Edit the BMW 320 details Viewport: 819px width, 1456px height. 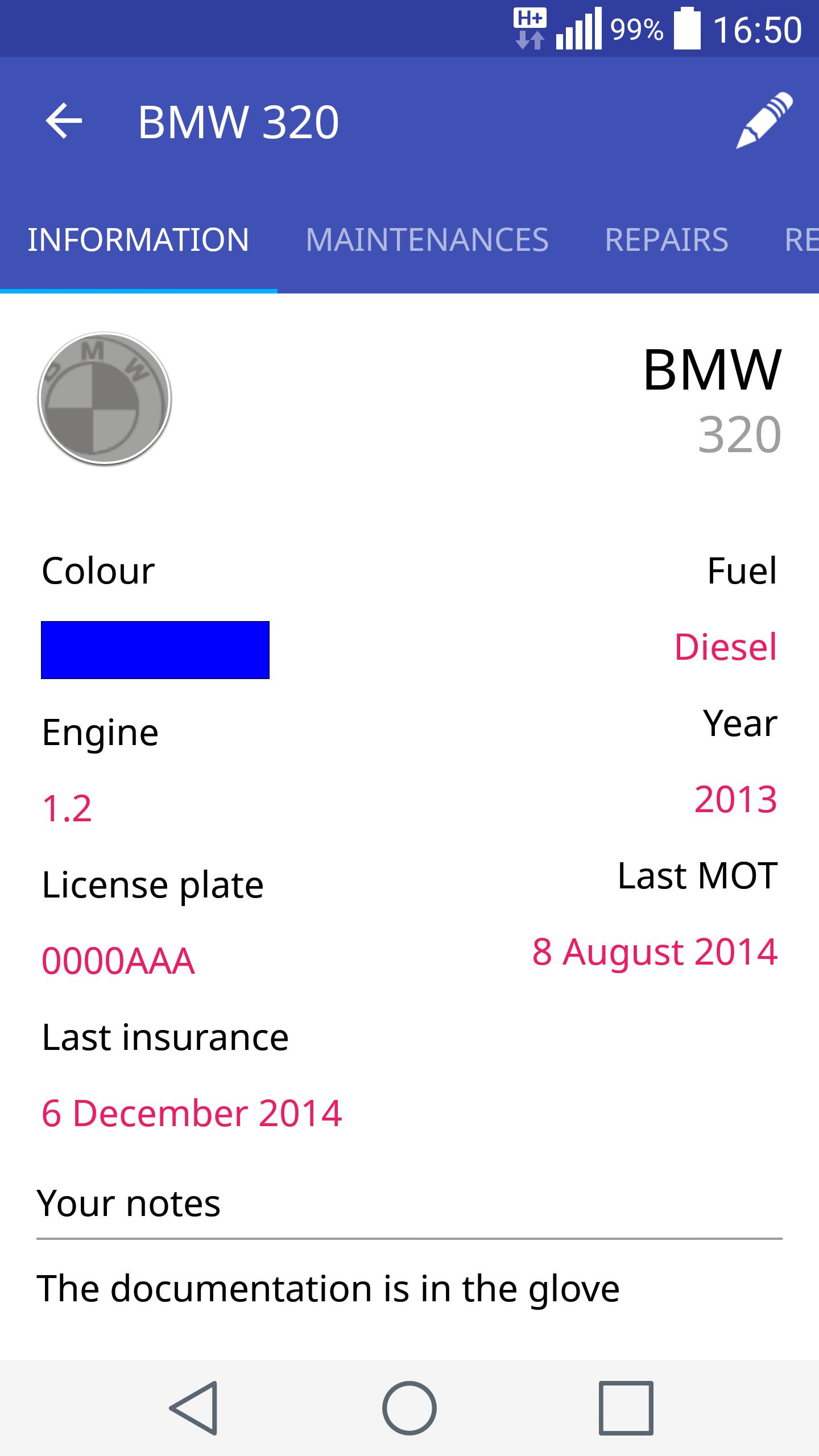[x=764, y=121]
